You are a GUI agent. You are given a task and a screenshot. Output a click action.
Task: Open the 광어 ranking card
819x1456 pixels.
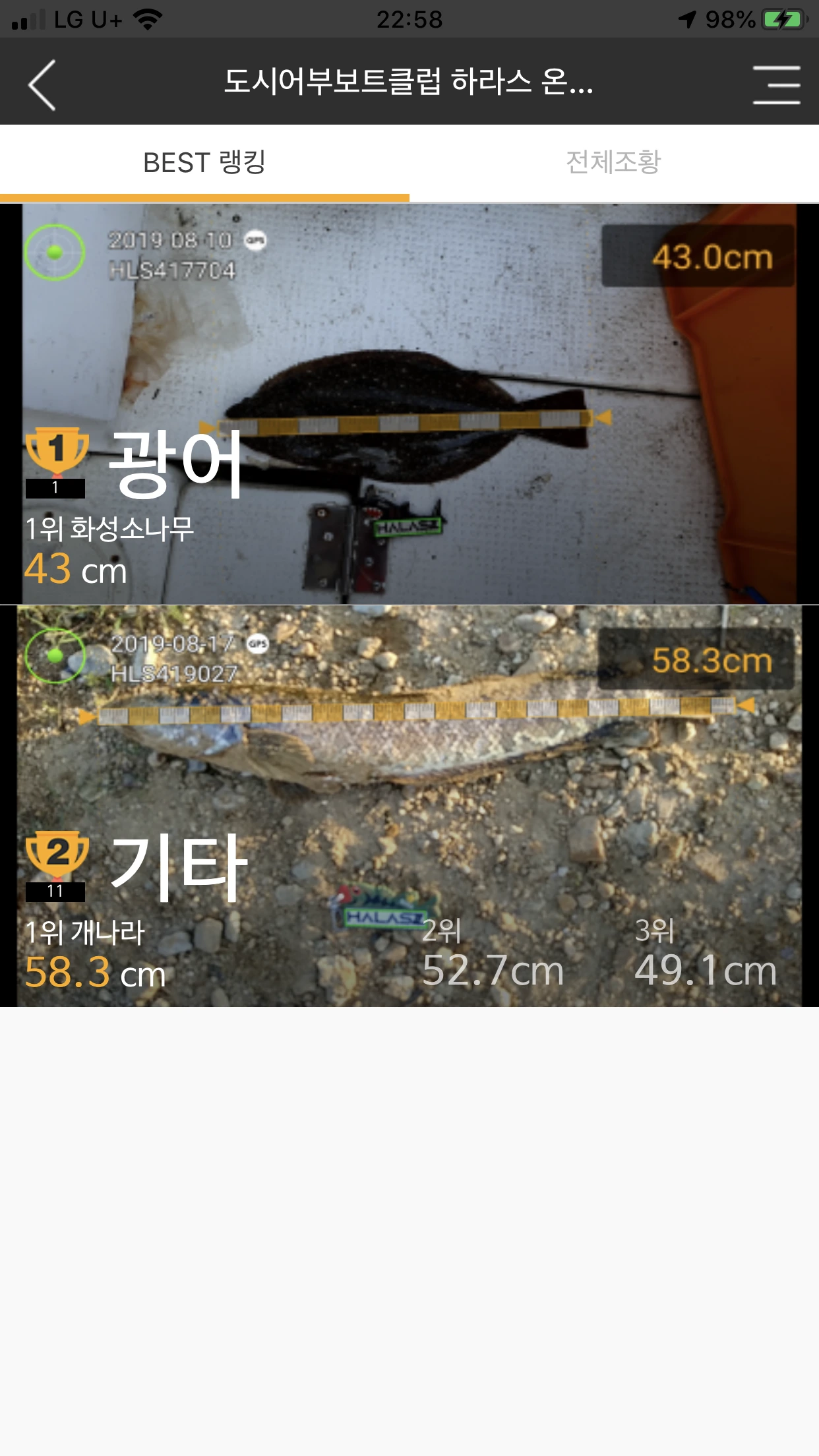409,404
